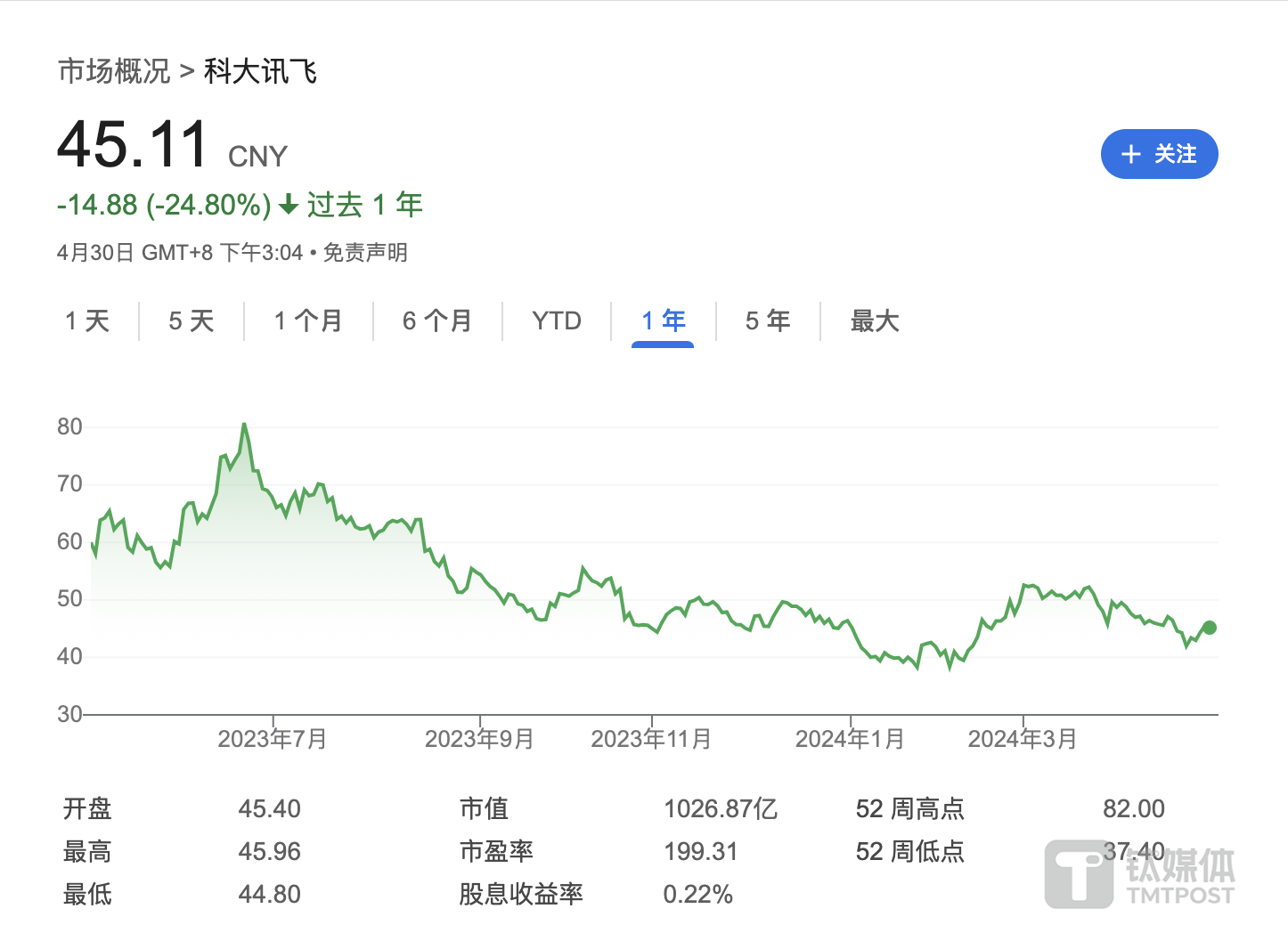This screenshot has height=933, width=1288.
Task: Switch to the 6 个月 tab
Action: tap(437, 320)
